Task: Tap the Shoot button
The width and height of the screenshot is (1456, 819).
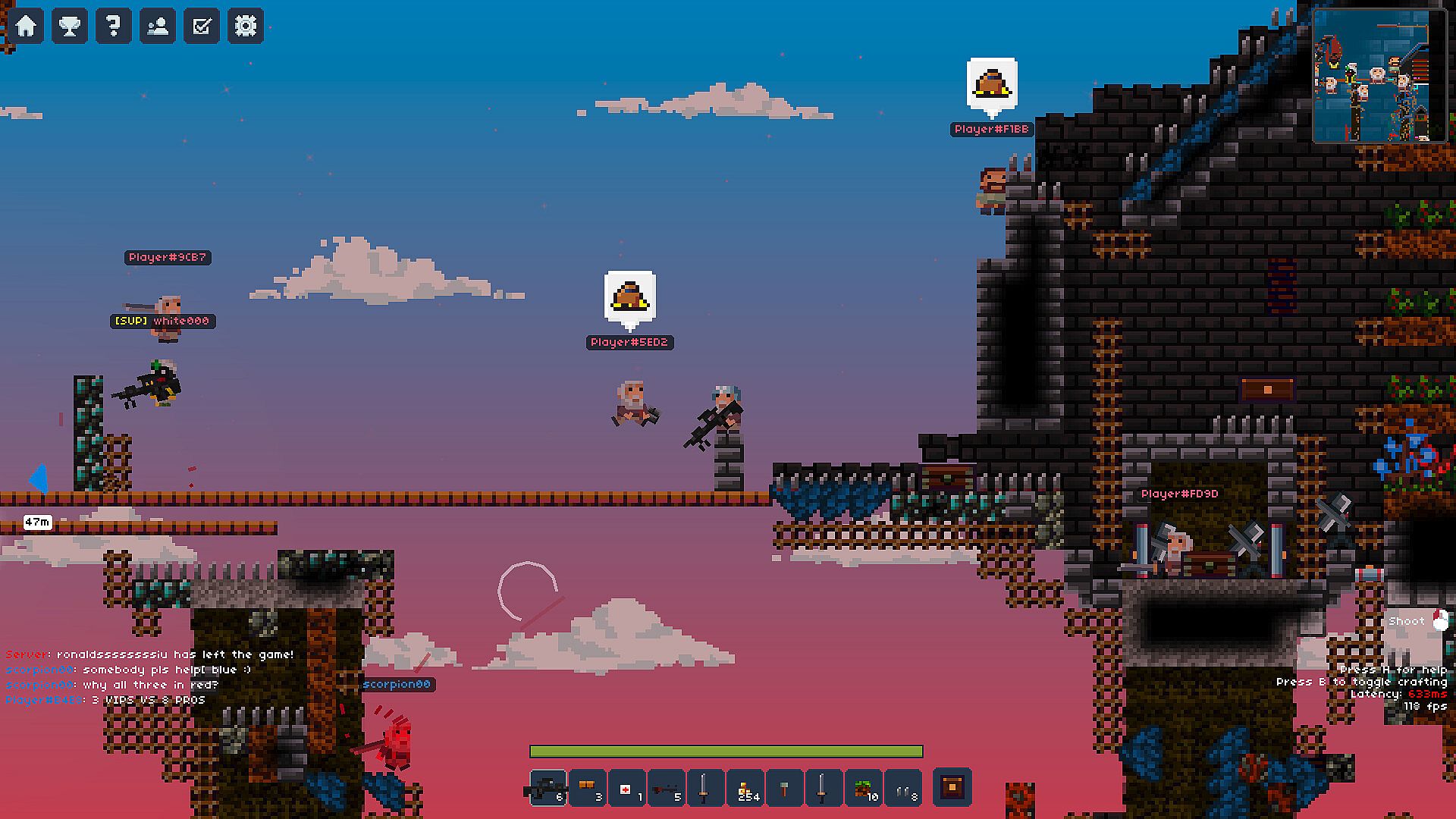Action: [x=1416, y=622]
